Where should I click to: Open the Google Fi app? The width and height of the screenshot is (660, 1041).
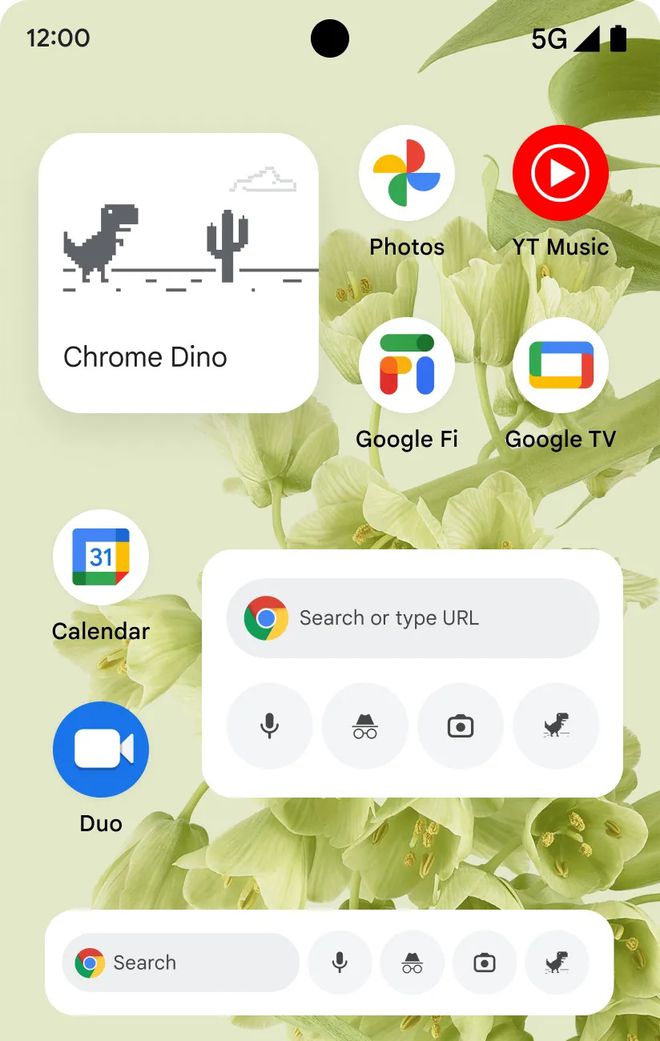pos(406,366)
